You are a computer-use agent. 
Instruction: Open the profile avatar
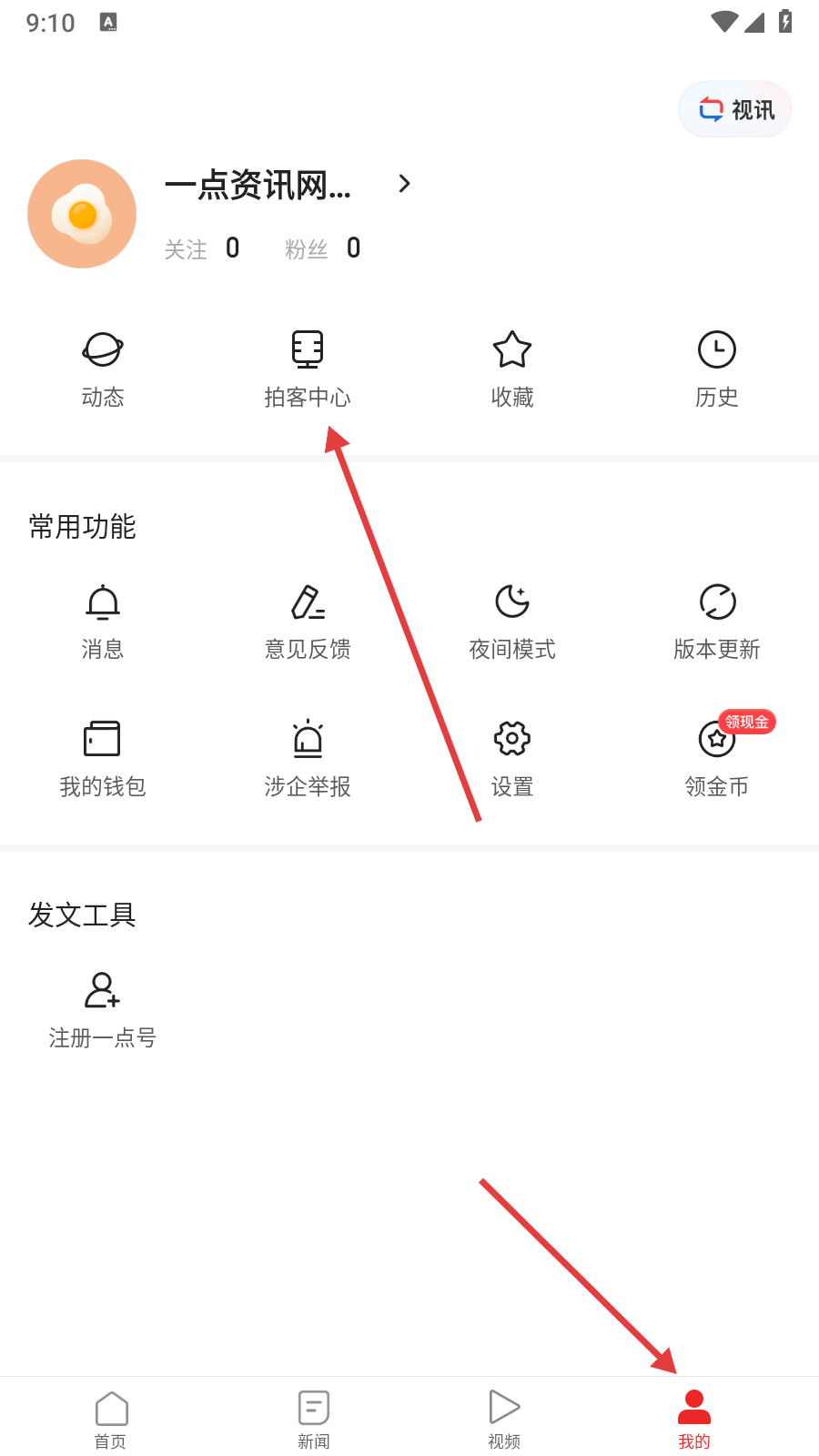[x=82, y=214]
